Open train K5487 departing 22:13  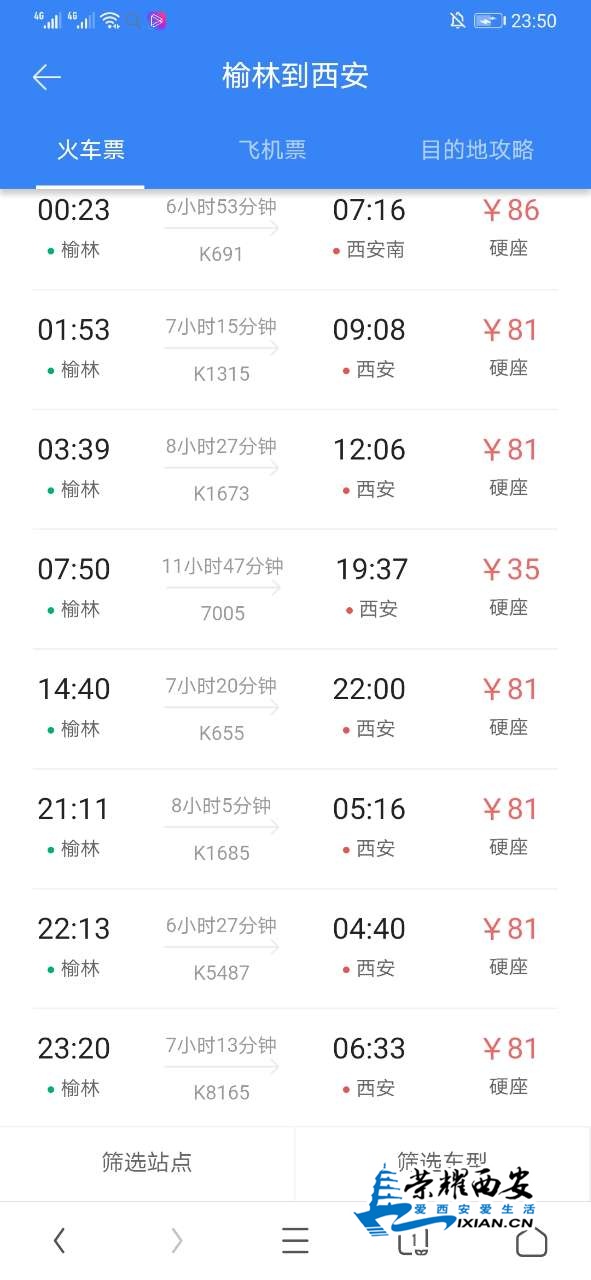coord(295,949)
